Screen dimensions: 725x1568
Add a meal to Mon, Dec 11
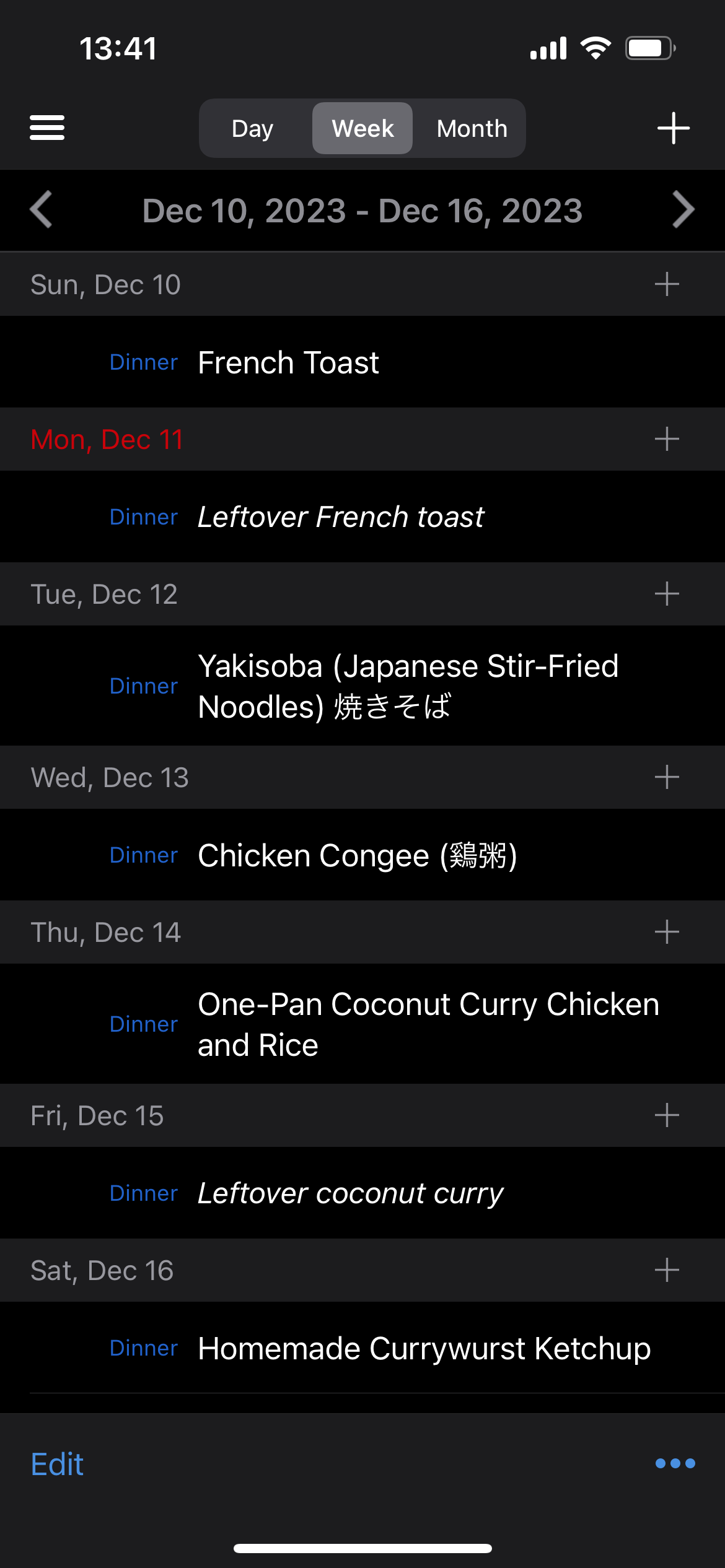tap(667, 439)
